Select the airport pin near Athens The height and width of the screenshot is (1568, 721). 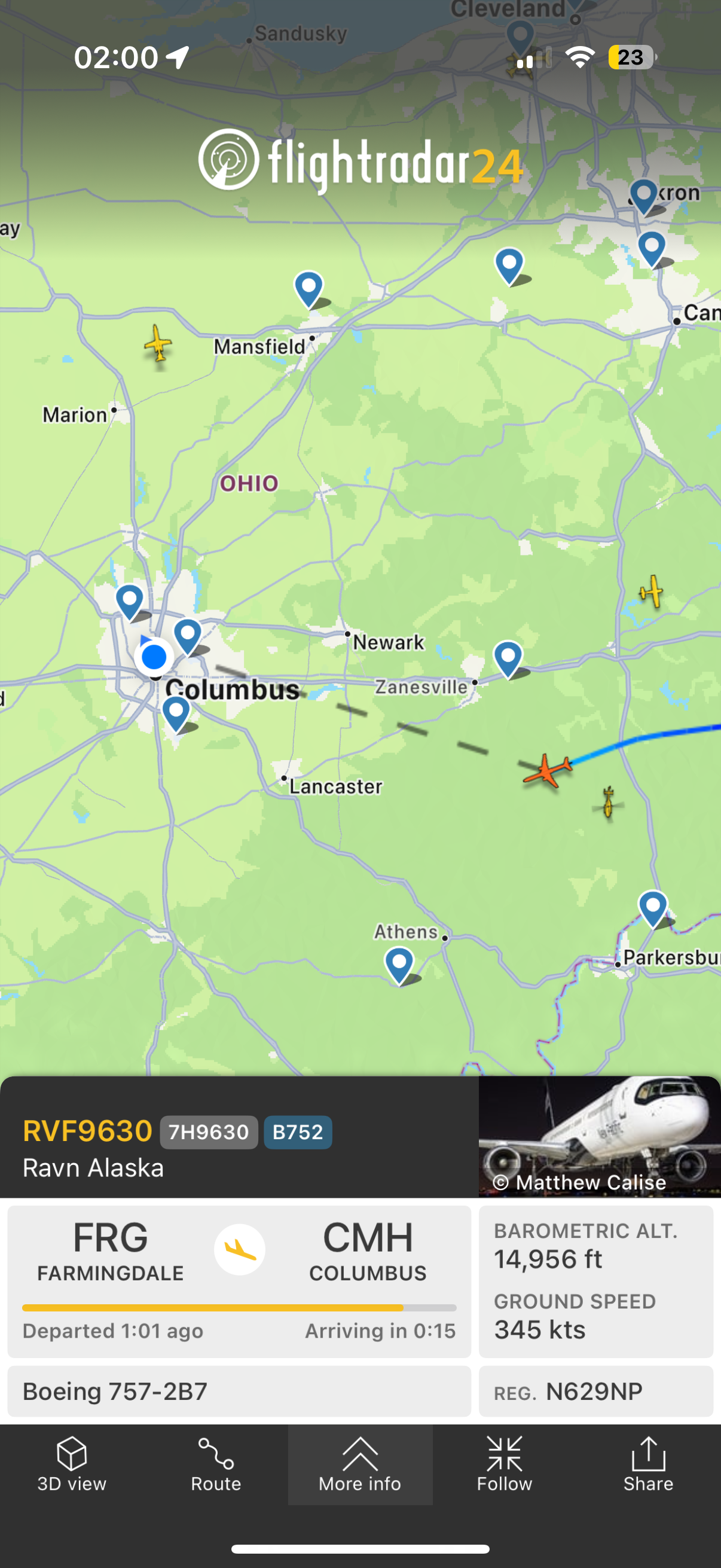pos(399,963)
